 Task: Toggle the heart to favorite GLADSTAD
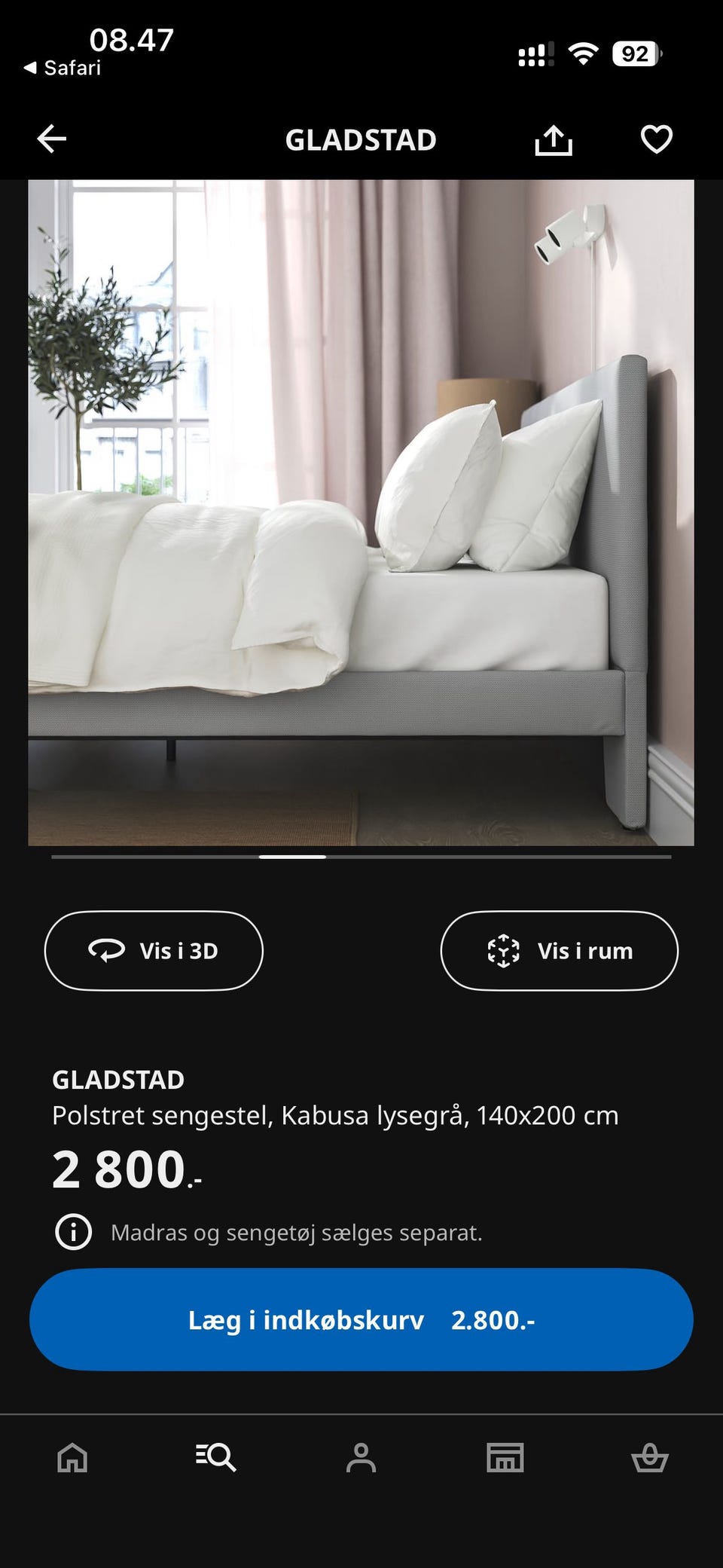656,139
